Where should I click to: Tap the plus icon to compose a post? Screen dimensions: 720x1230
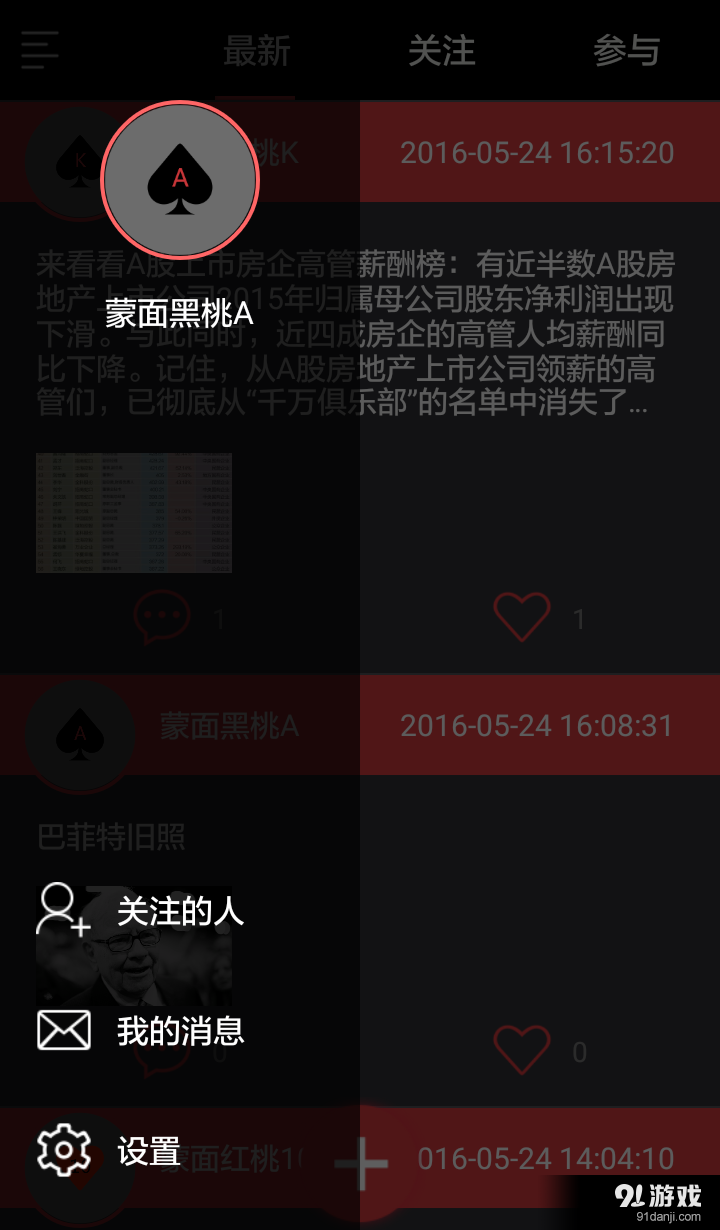[363, 1163]
